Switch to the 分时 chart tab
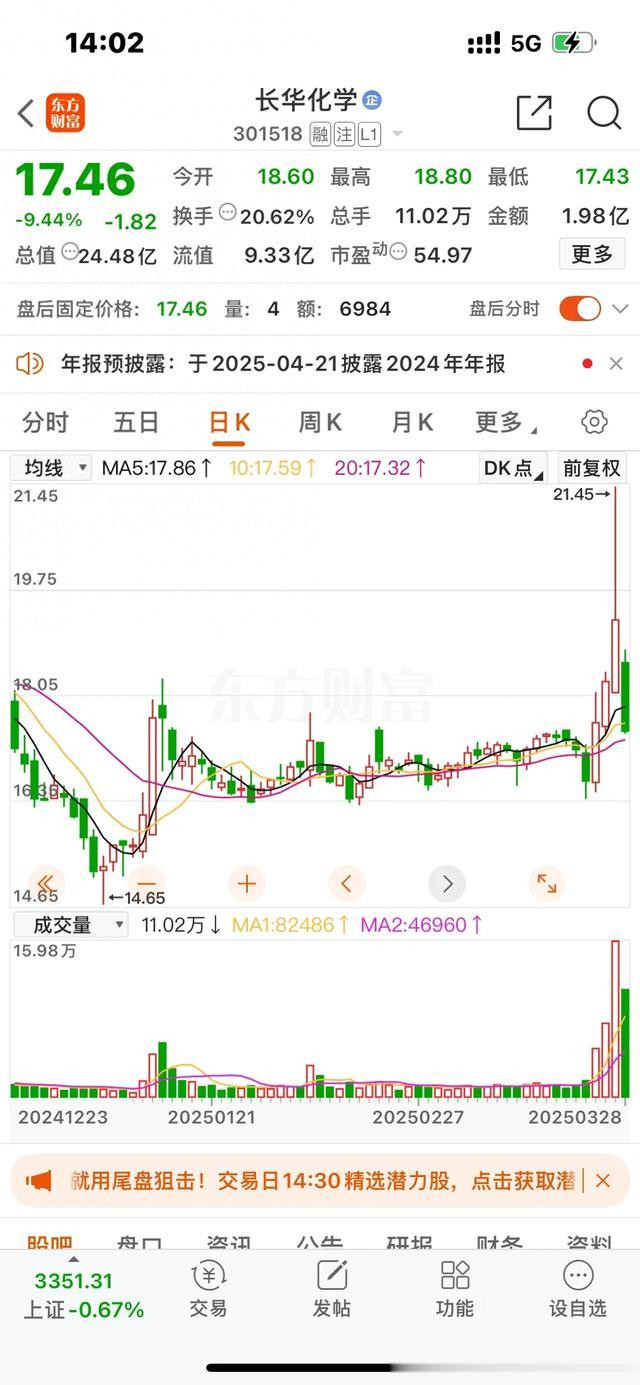 pos(45,423)
